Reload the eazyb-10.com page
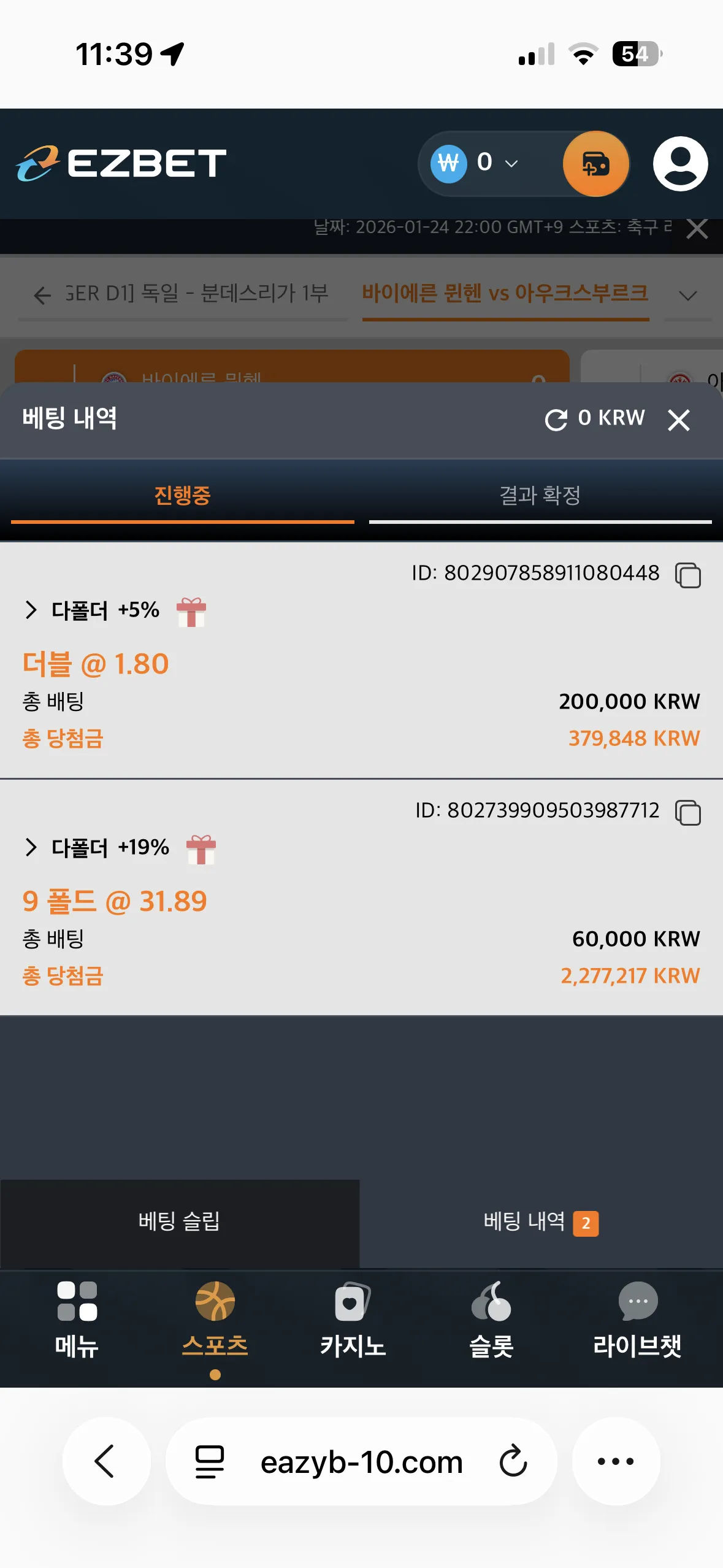723x1568 pixels. tap(513, 1461)
